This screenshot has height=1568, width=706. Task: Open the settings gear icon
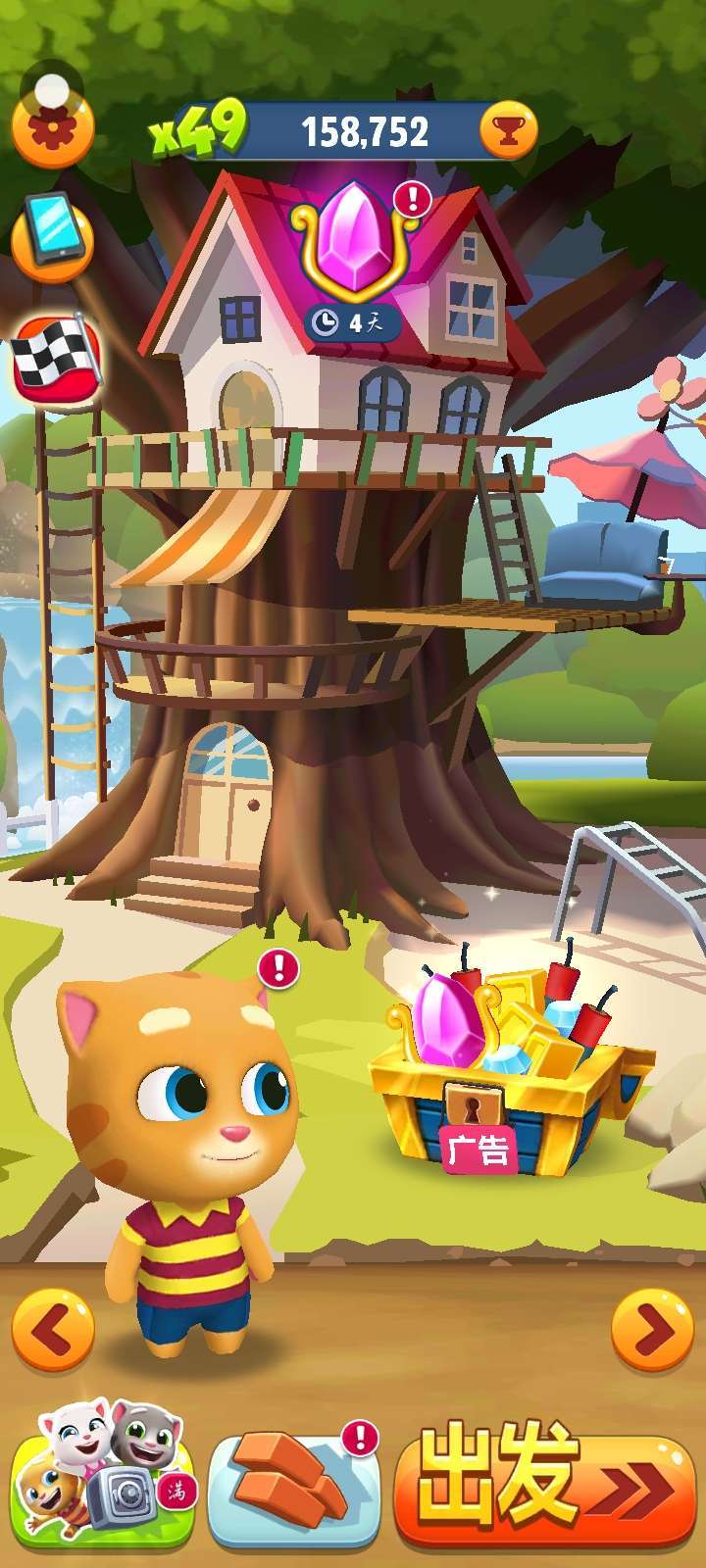coord(53,130)
